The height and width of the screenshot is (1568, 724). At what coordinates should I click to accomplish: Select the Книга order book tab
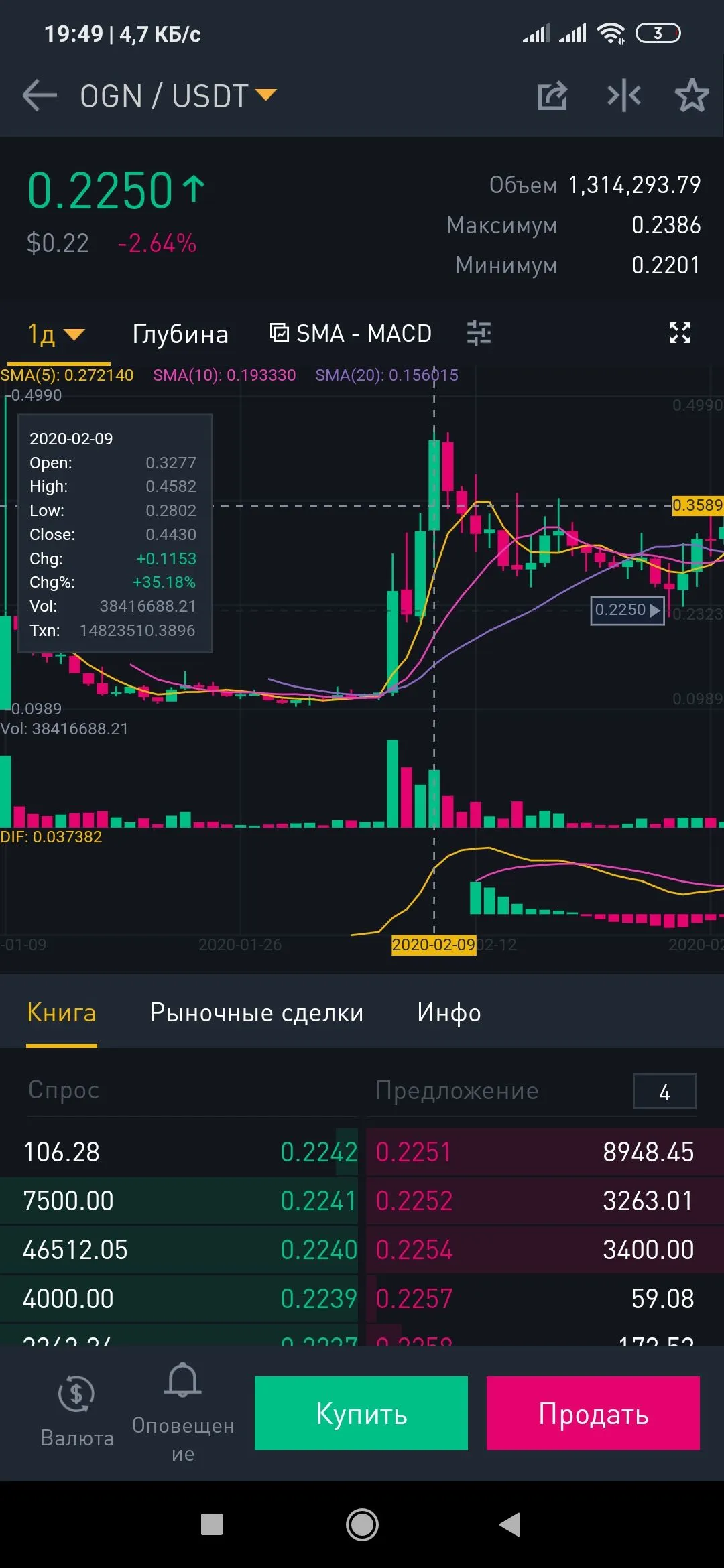point(61,1012)
